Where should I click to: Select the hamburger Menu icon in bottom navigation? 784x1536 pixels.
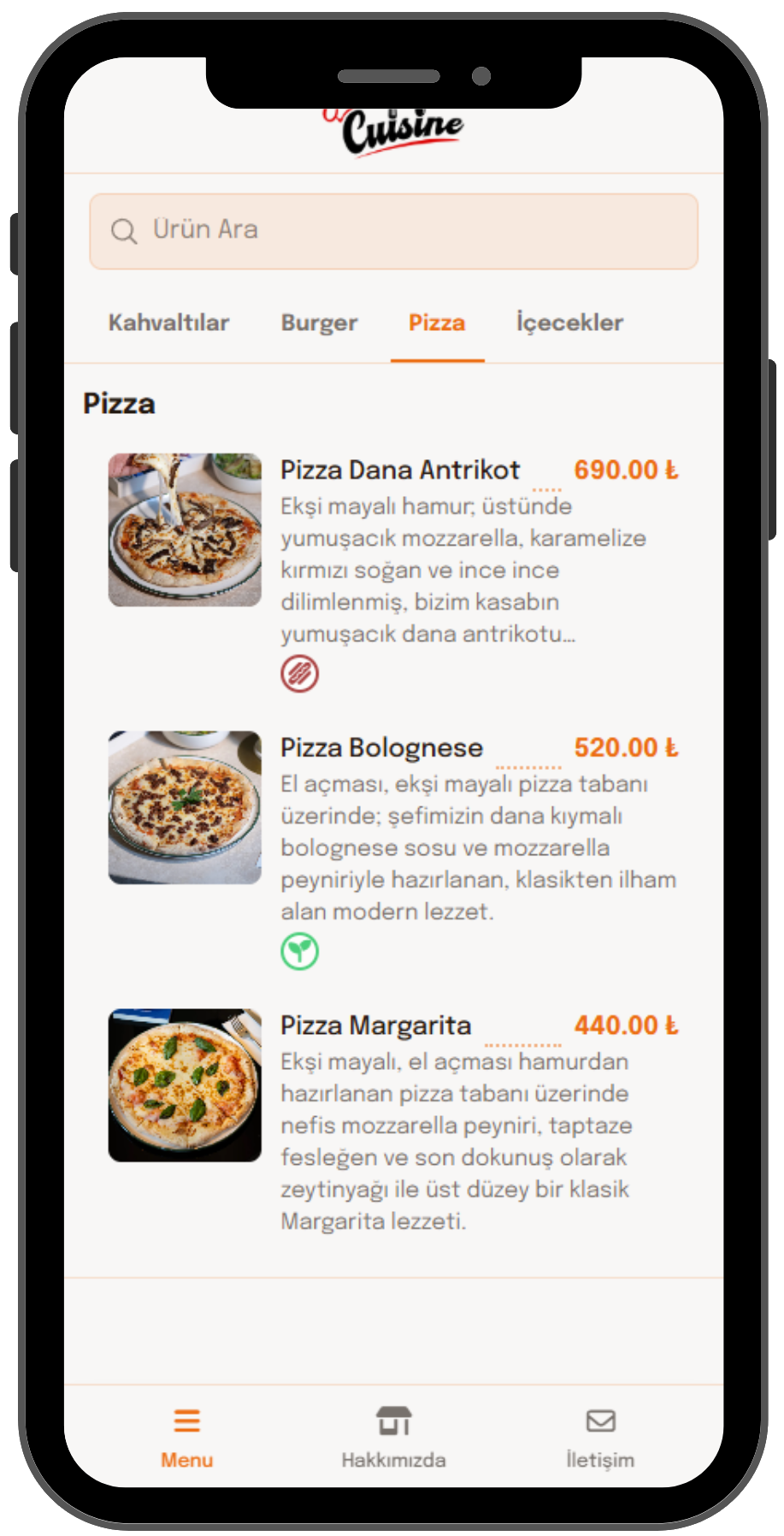(186, 1419)
